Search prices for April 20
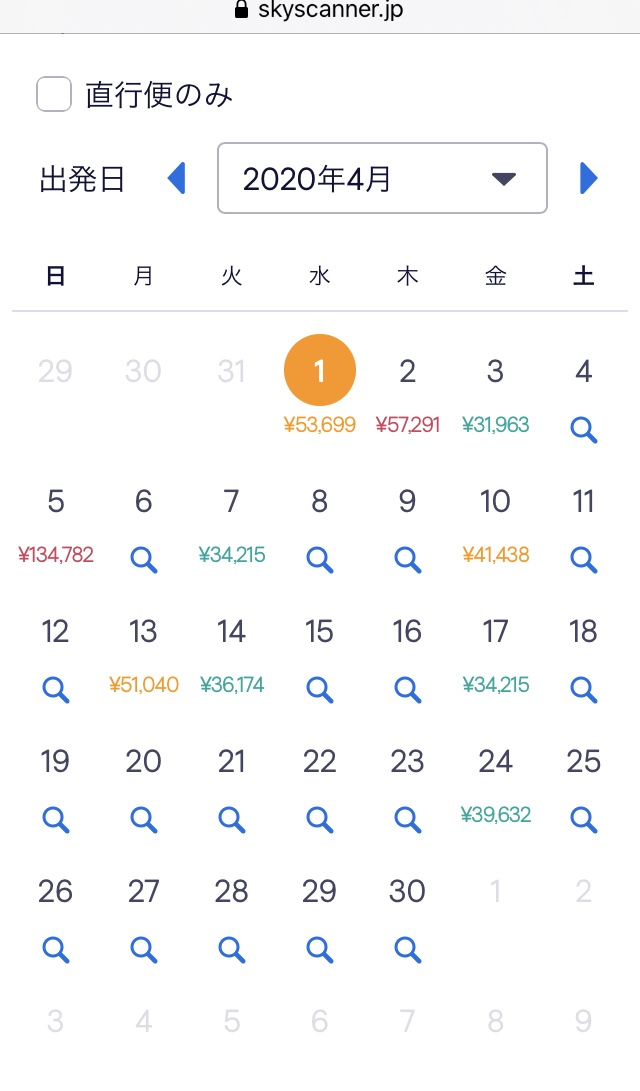The height and width of the screenshot is (1091, 640). pos(143,820)
